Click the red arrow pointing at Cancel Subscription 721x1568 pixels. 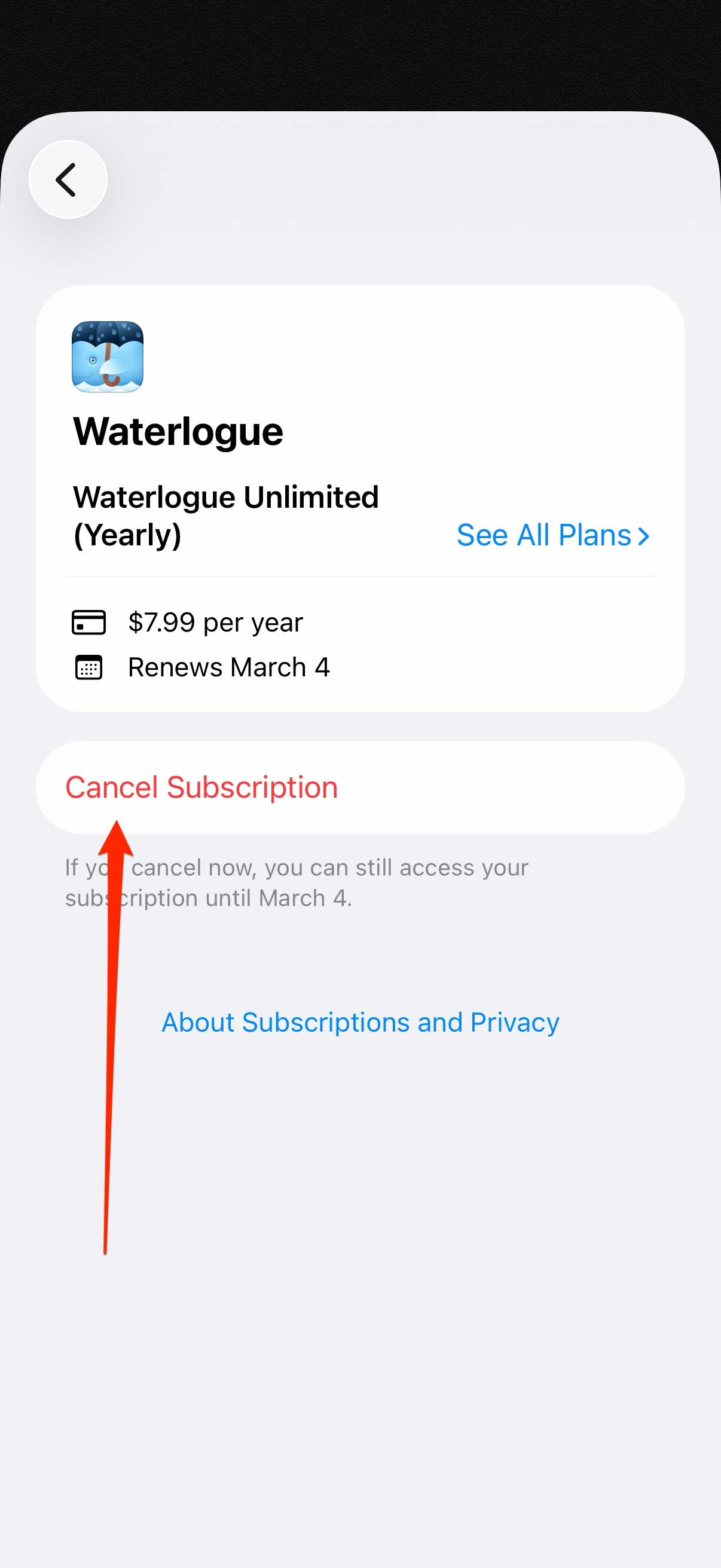point(115,1035)
